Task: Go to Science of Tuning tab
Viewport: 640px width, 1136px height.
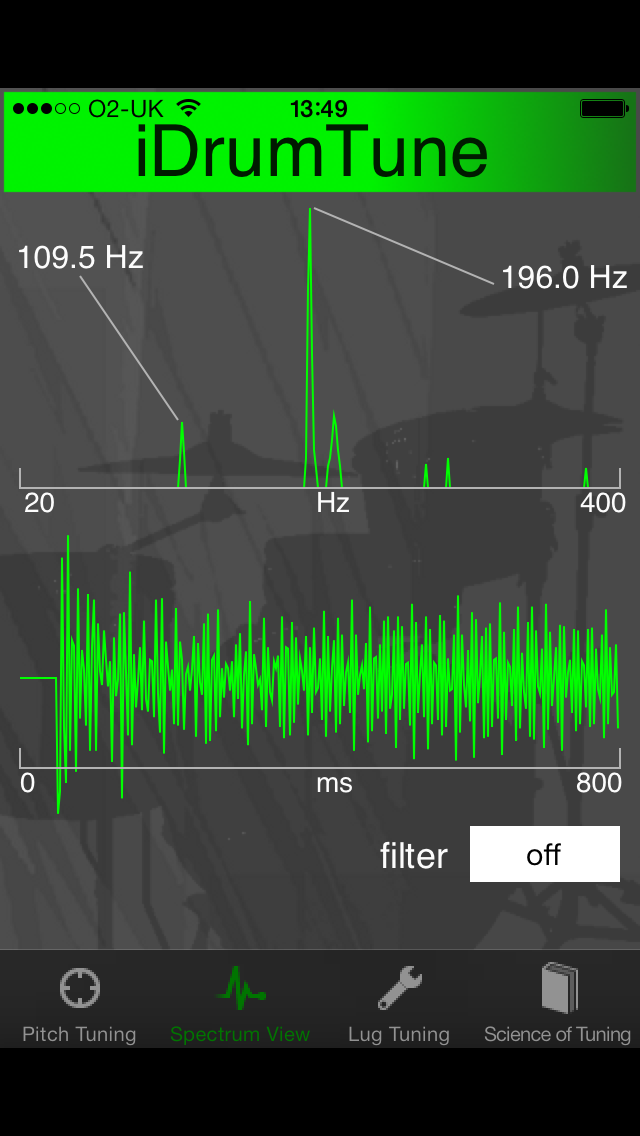Action: pyautogui.click(x=558, y=1002)
